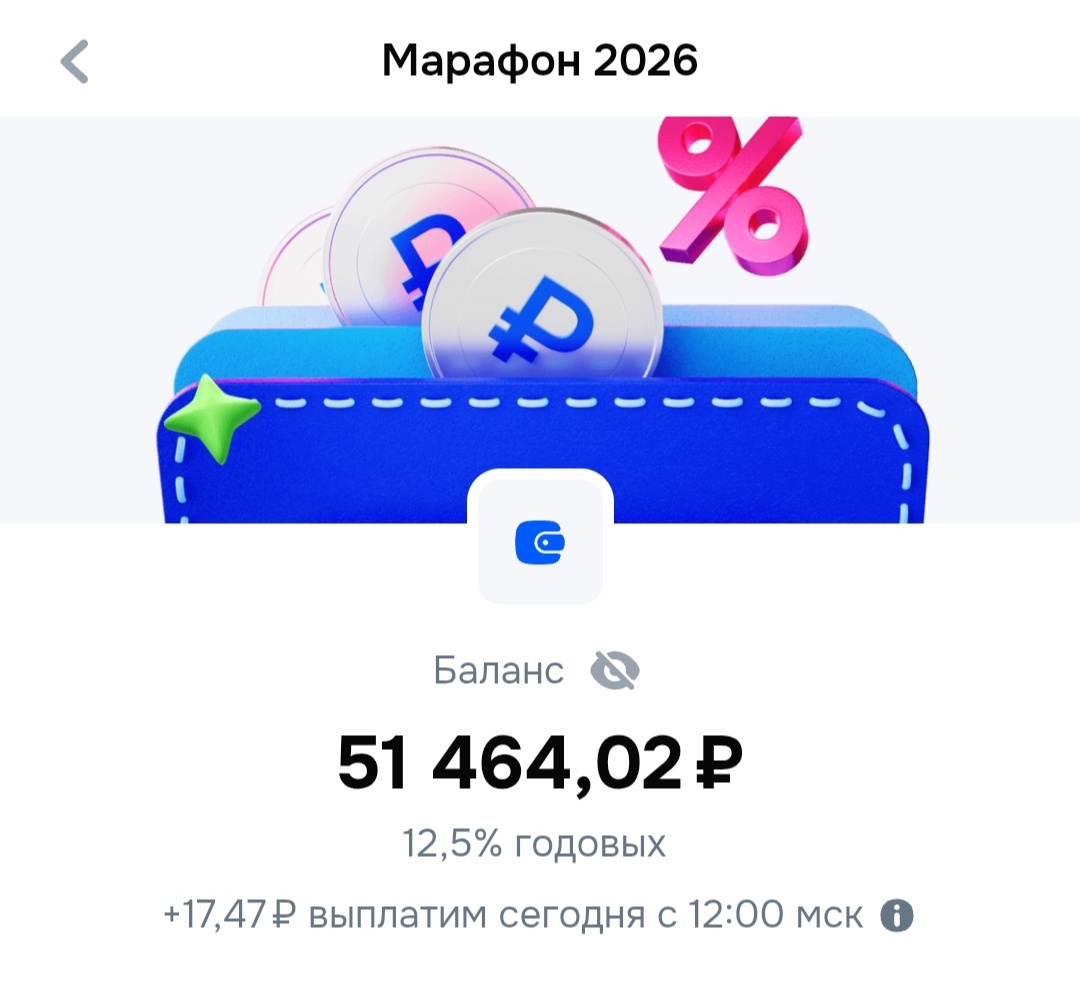Viewport: 1080px width, 997px height.
Task: Tap the wallet account icon
Action: click(x=540, y=541)
